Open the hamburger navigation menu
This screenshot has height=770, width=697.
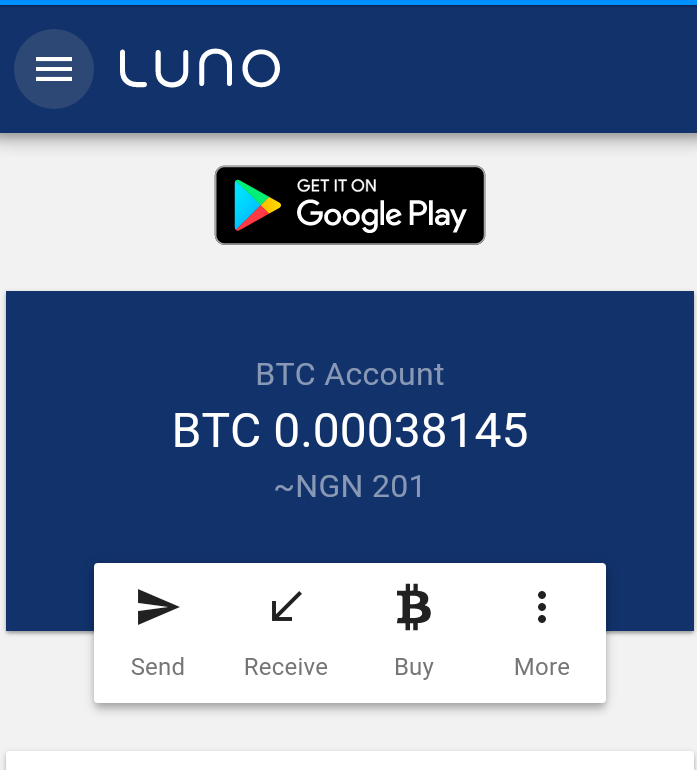pos(54,69)
